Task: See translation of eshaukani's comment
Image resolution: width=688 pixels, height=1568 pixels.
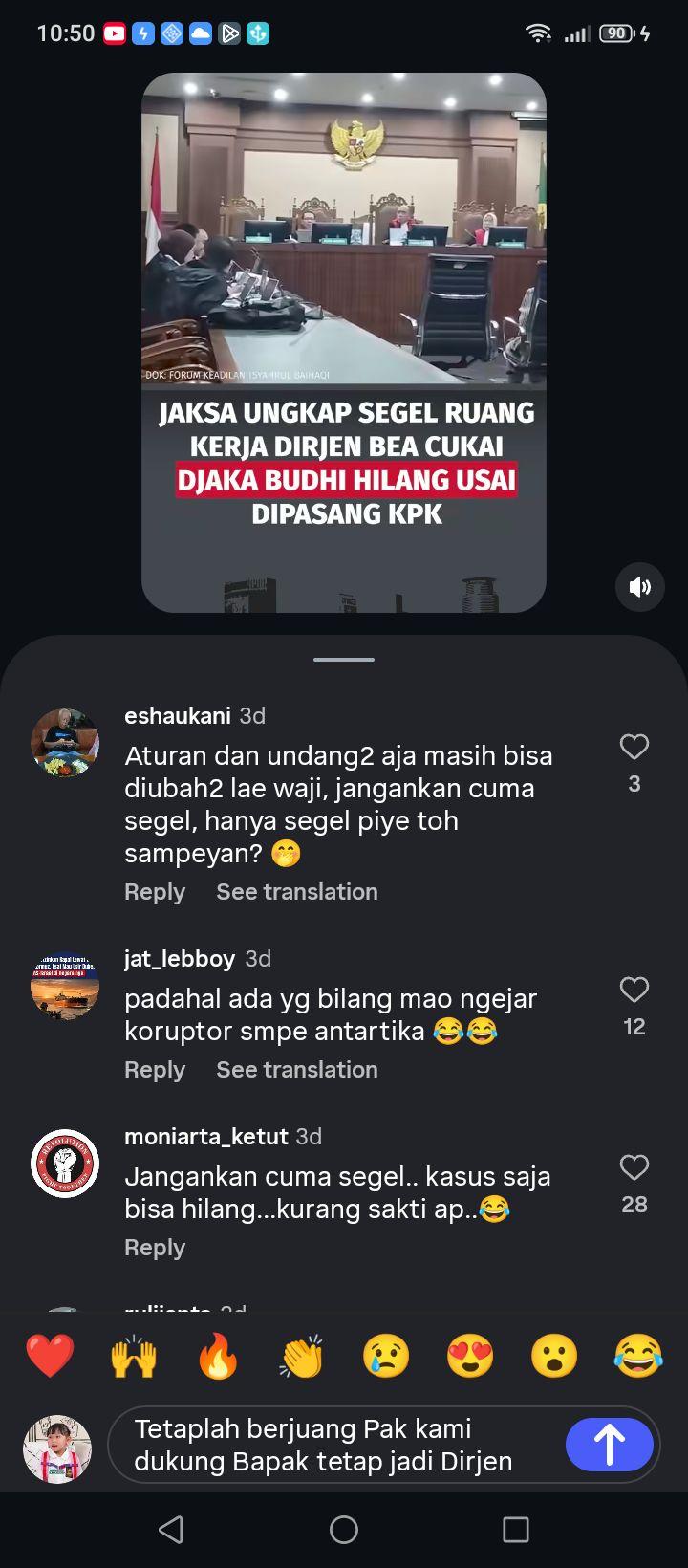Action: tap(297, 892)
